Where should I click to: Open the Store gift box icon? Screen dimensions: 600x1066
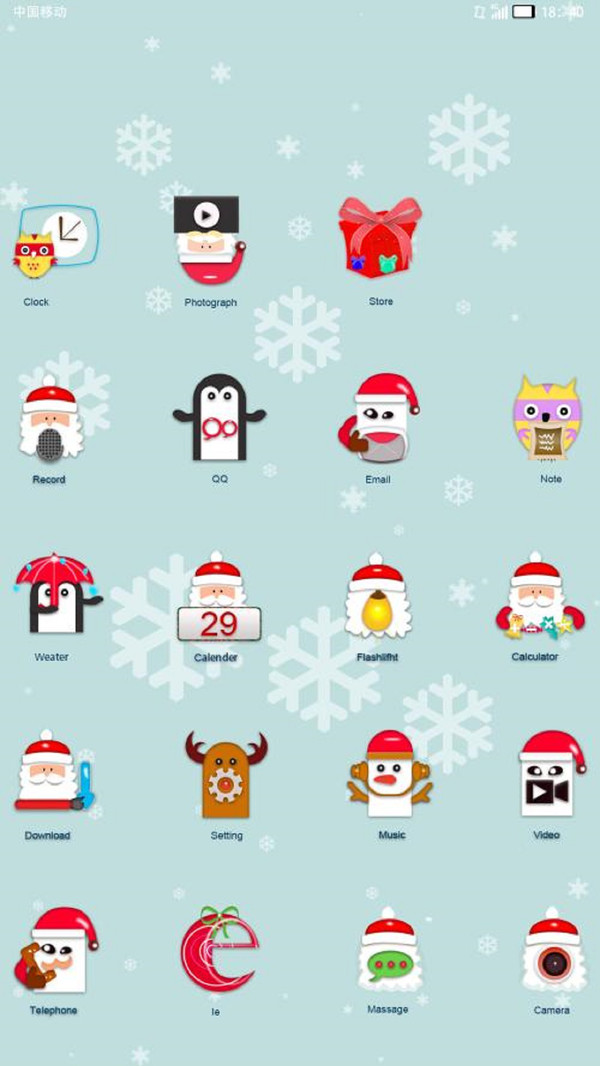pos(379,238)
